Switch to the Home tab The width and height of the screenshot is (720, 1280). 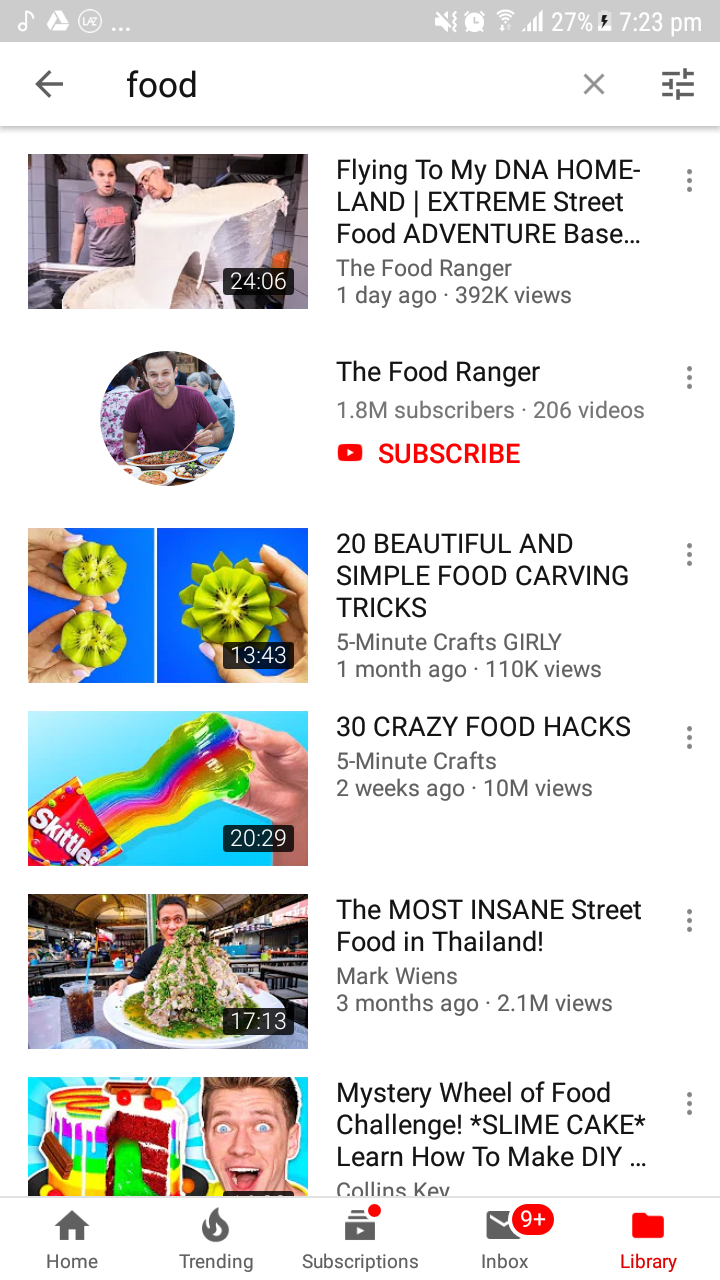(72, 1240)
